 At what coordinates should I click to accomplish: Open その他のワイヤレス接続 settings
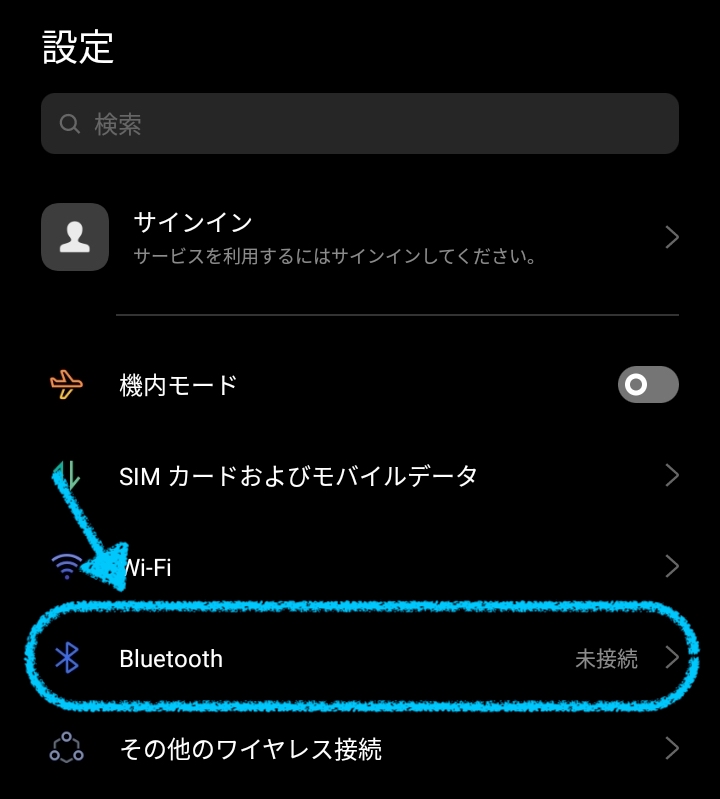pyautogui.click(x=360, y=749)
